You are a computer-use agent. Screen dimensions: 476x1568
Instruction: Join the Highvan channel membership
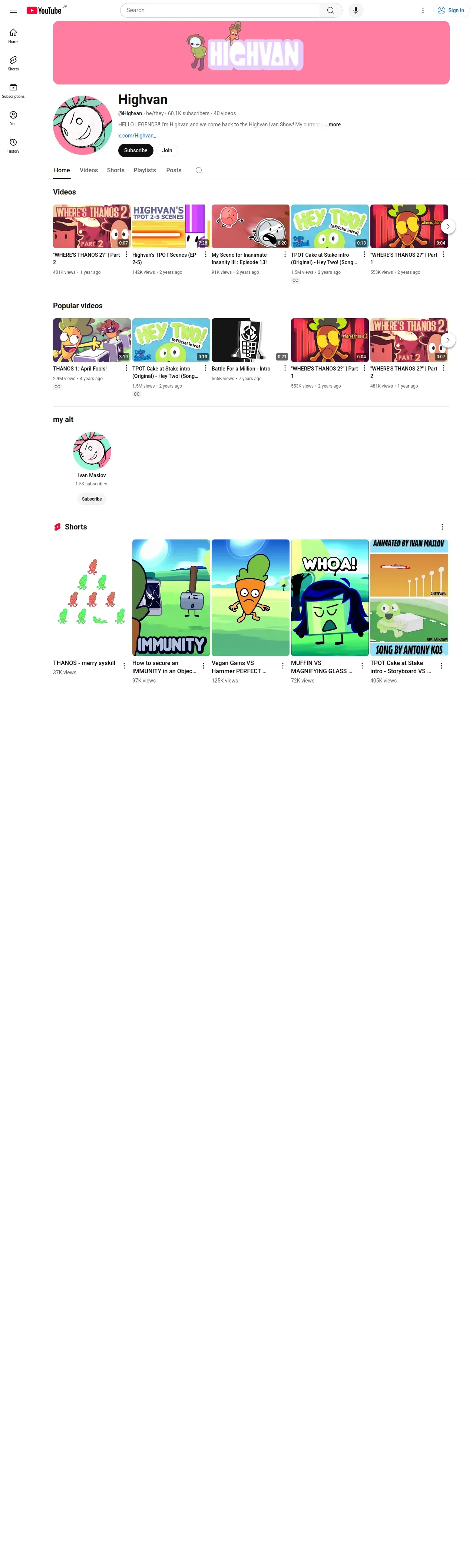167,150
